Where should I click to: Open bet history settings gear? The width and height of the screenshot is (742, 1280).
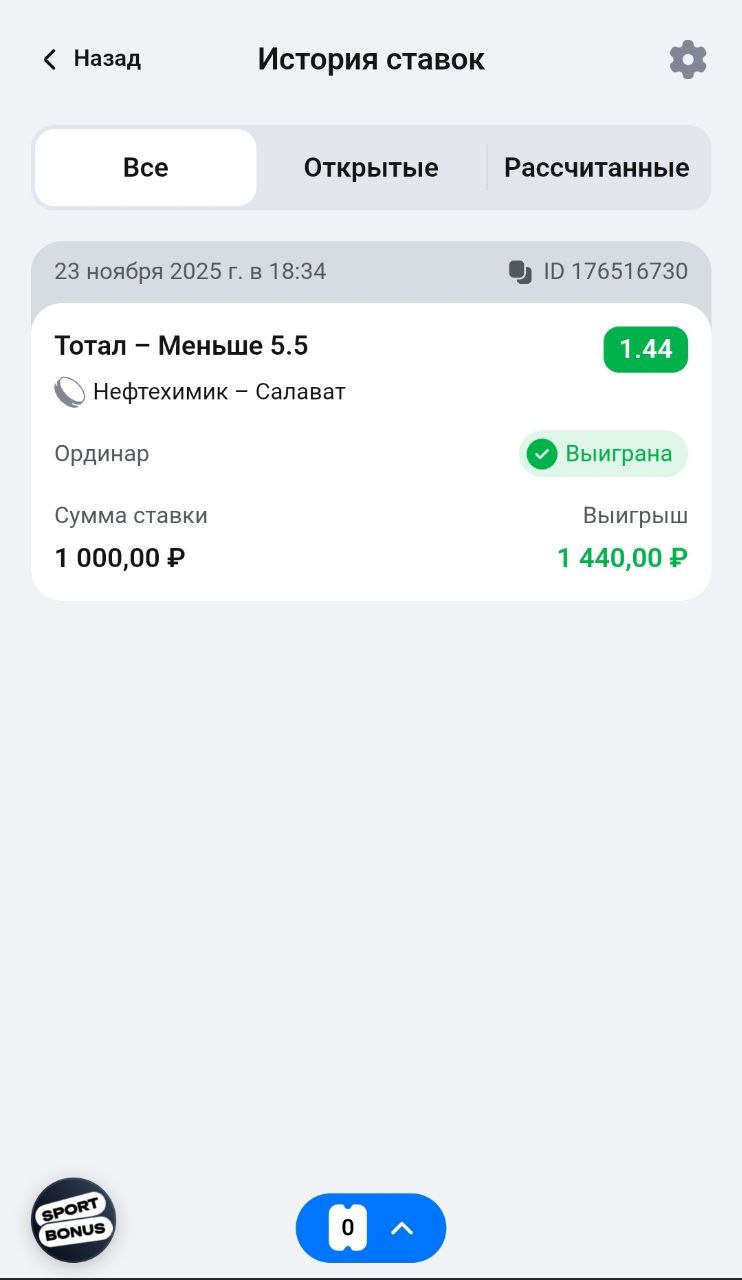[688, 60]
